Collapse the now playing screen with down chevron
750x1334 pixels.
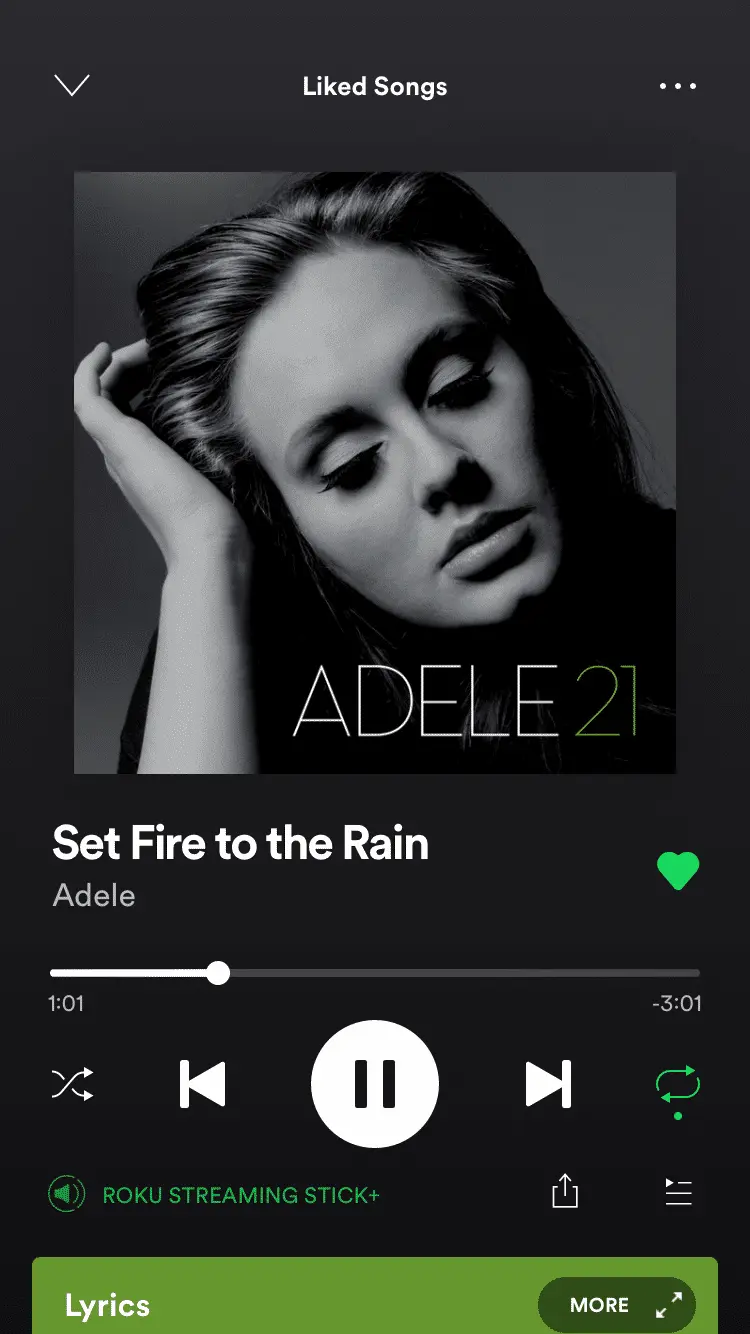click(x=72, y=86)
